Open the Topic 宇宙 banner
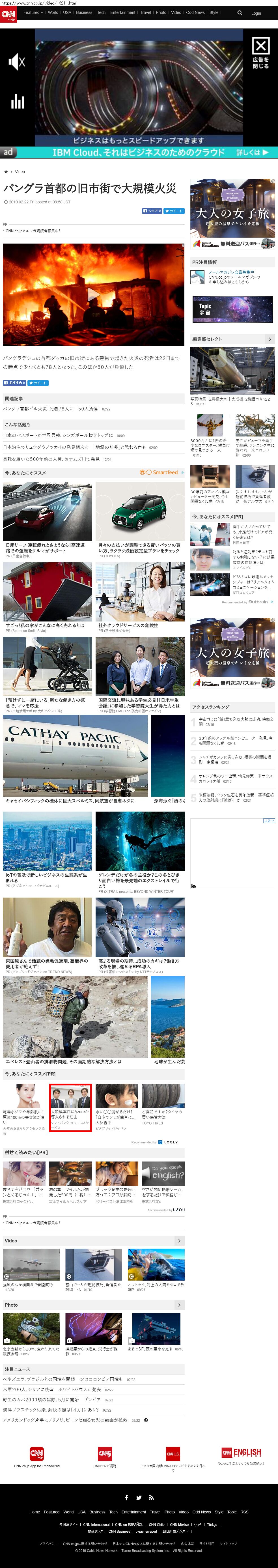Viewport: 278px width, 1568px height. pos(232,309)
